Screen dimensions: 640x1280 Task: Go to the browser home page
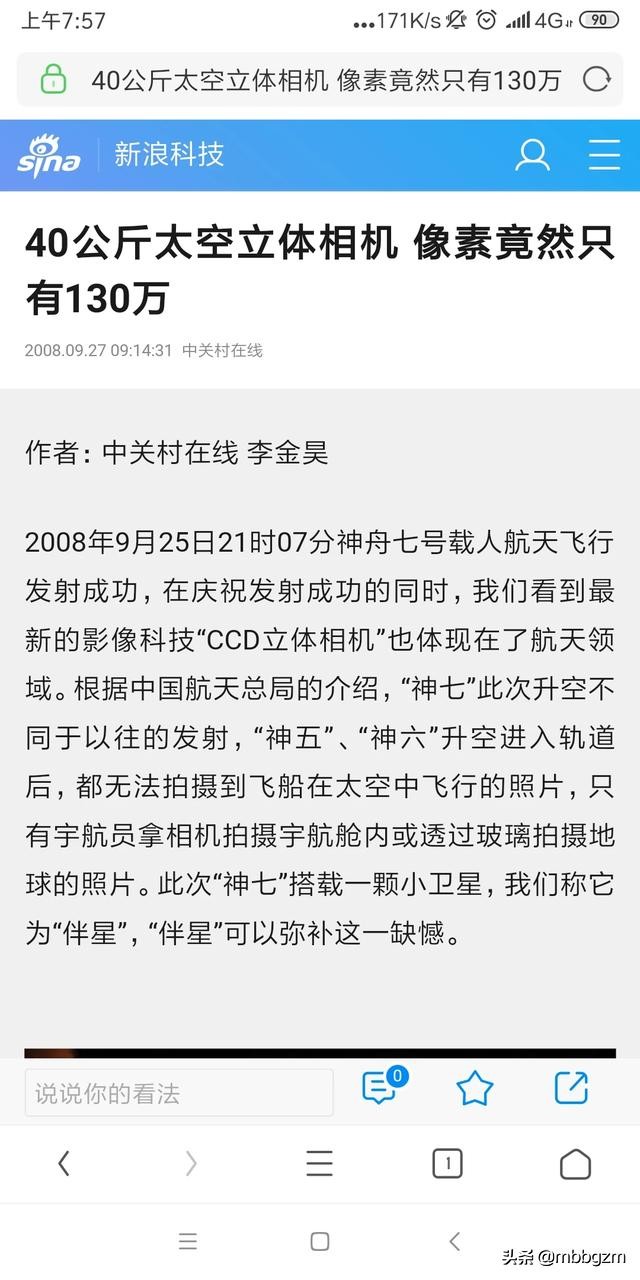point(575,1163)
